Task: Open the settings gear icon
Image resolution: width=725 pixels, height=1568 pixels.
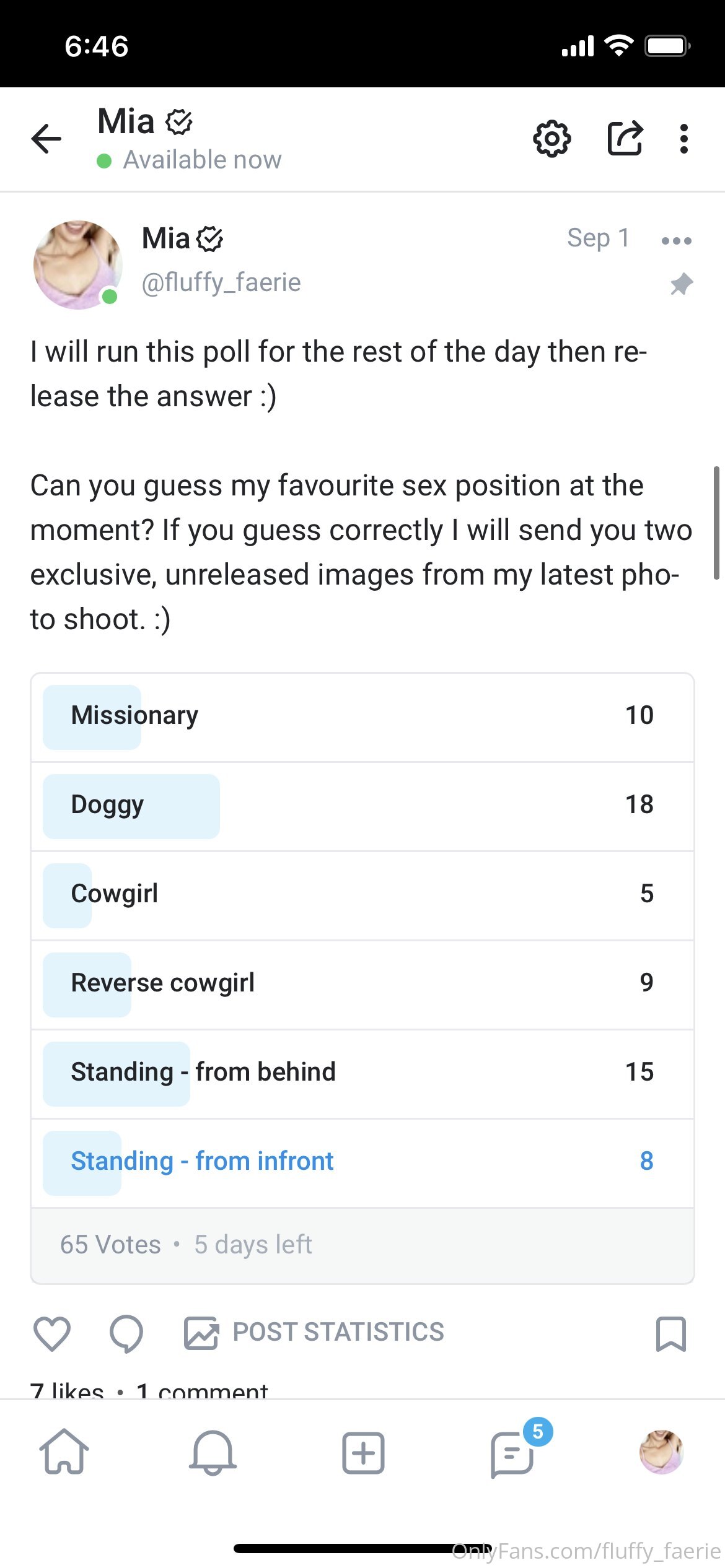Action: coord(551,139)
